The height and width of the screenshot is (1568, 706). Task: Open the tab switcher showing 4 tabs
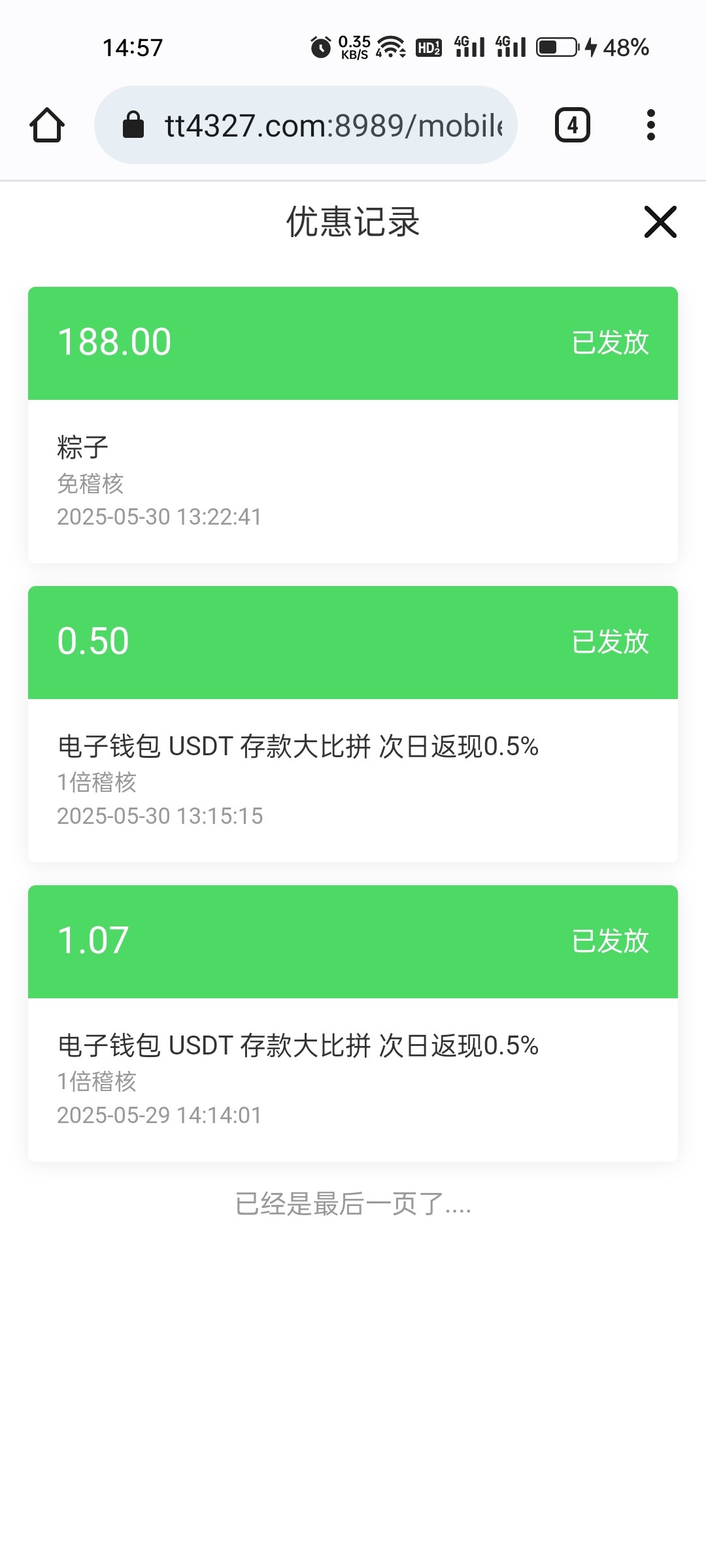(573, 125)
